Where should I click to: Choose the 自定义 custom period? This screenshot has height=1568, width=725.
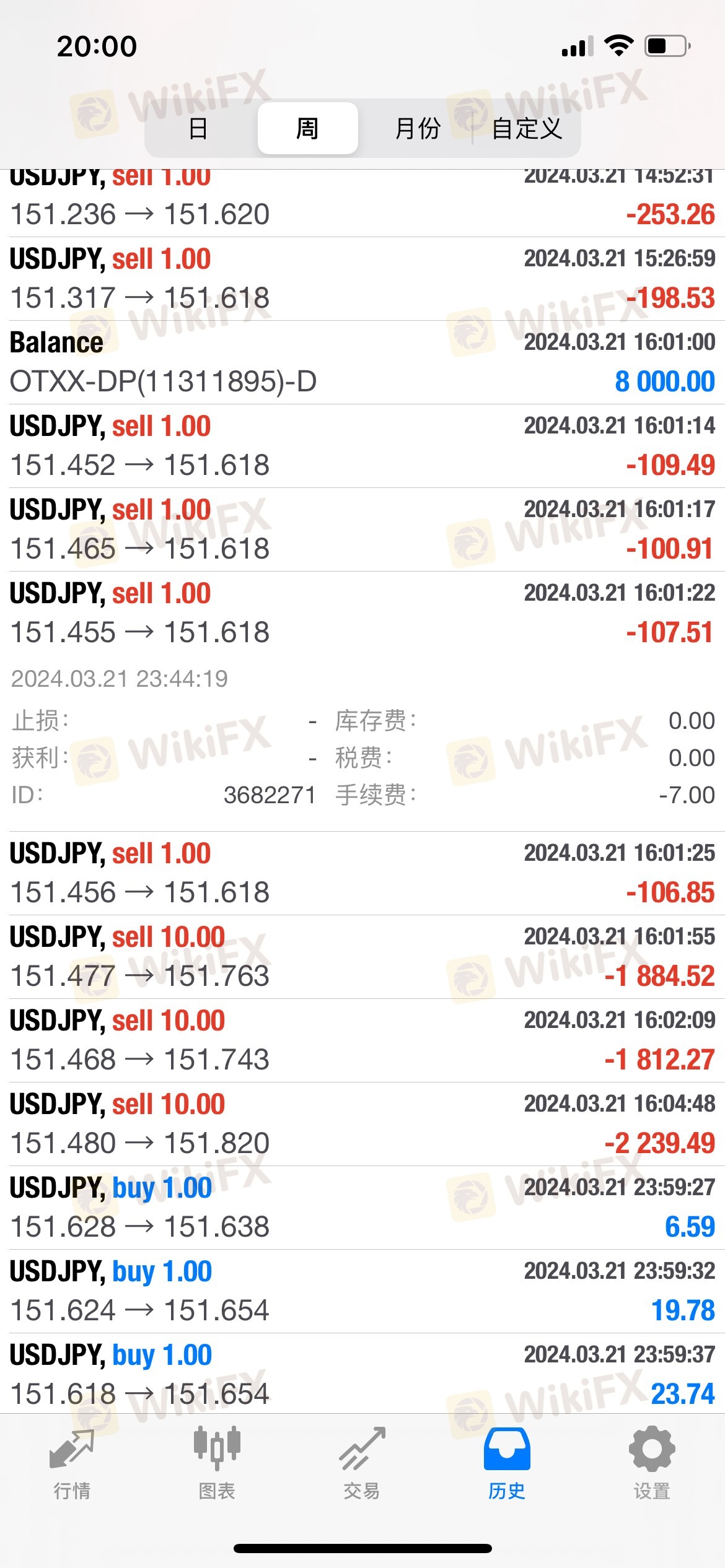527,129
